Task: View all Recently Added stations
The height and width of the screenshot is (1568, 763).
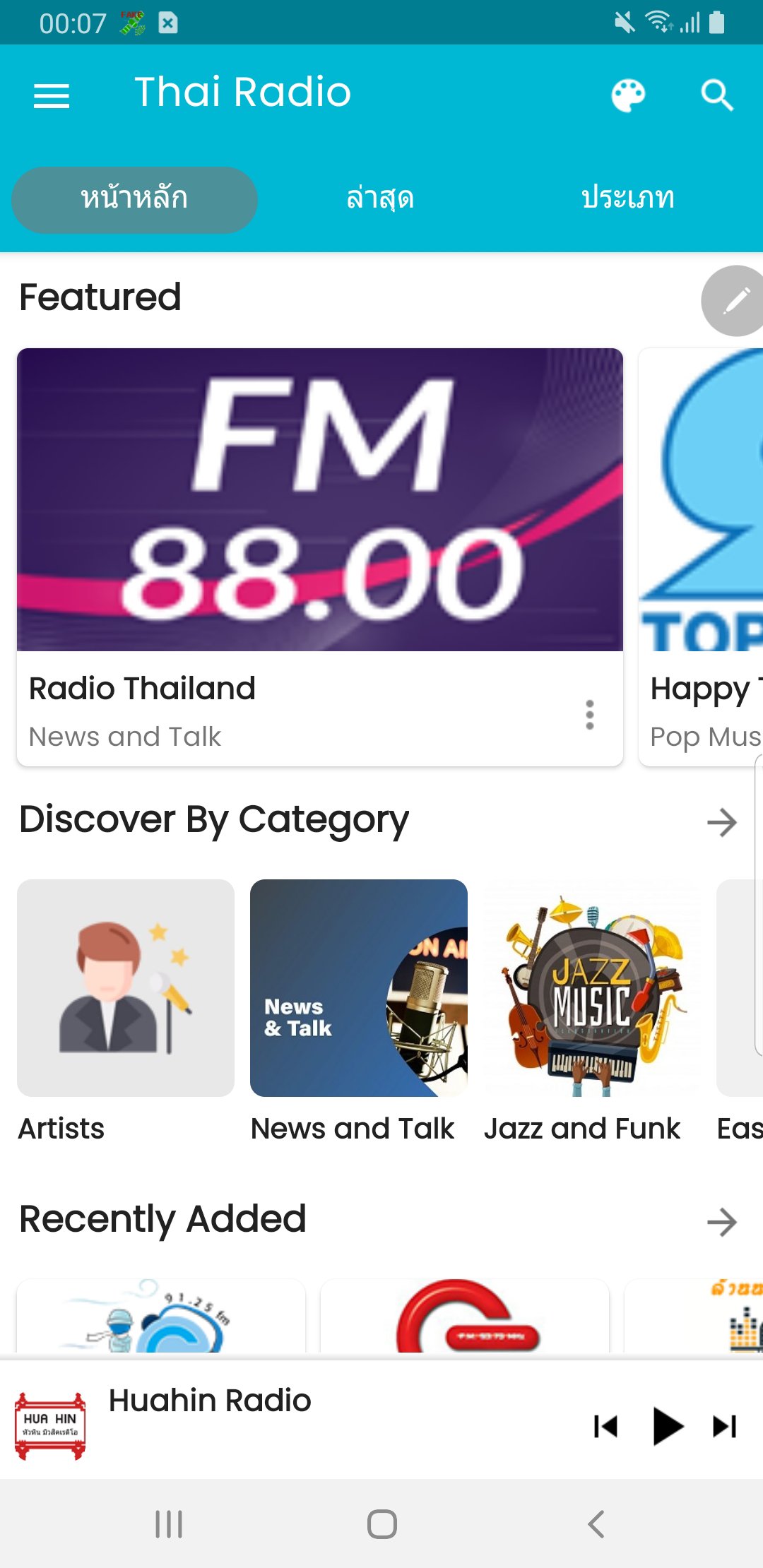Action: [x=721, y=1222]
